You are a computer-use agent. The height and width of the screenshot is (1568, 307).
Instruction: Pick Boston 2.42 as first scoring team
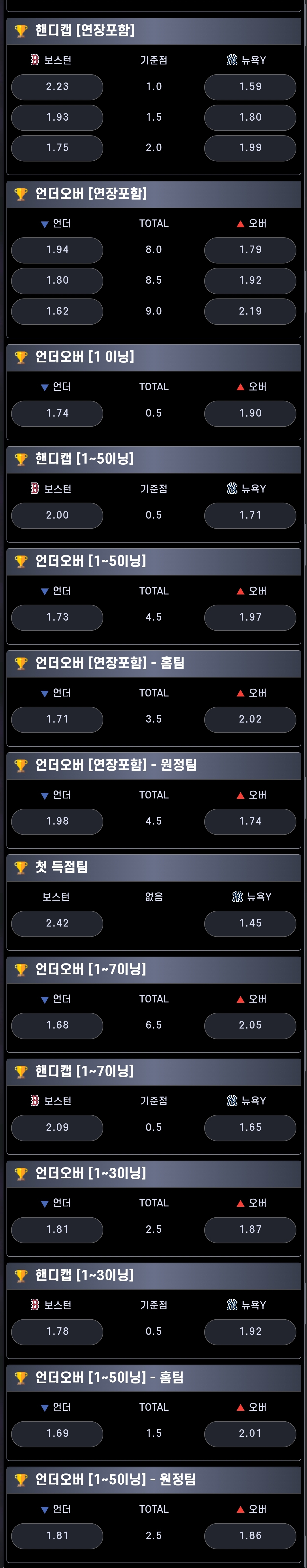point(57,923)
